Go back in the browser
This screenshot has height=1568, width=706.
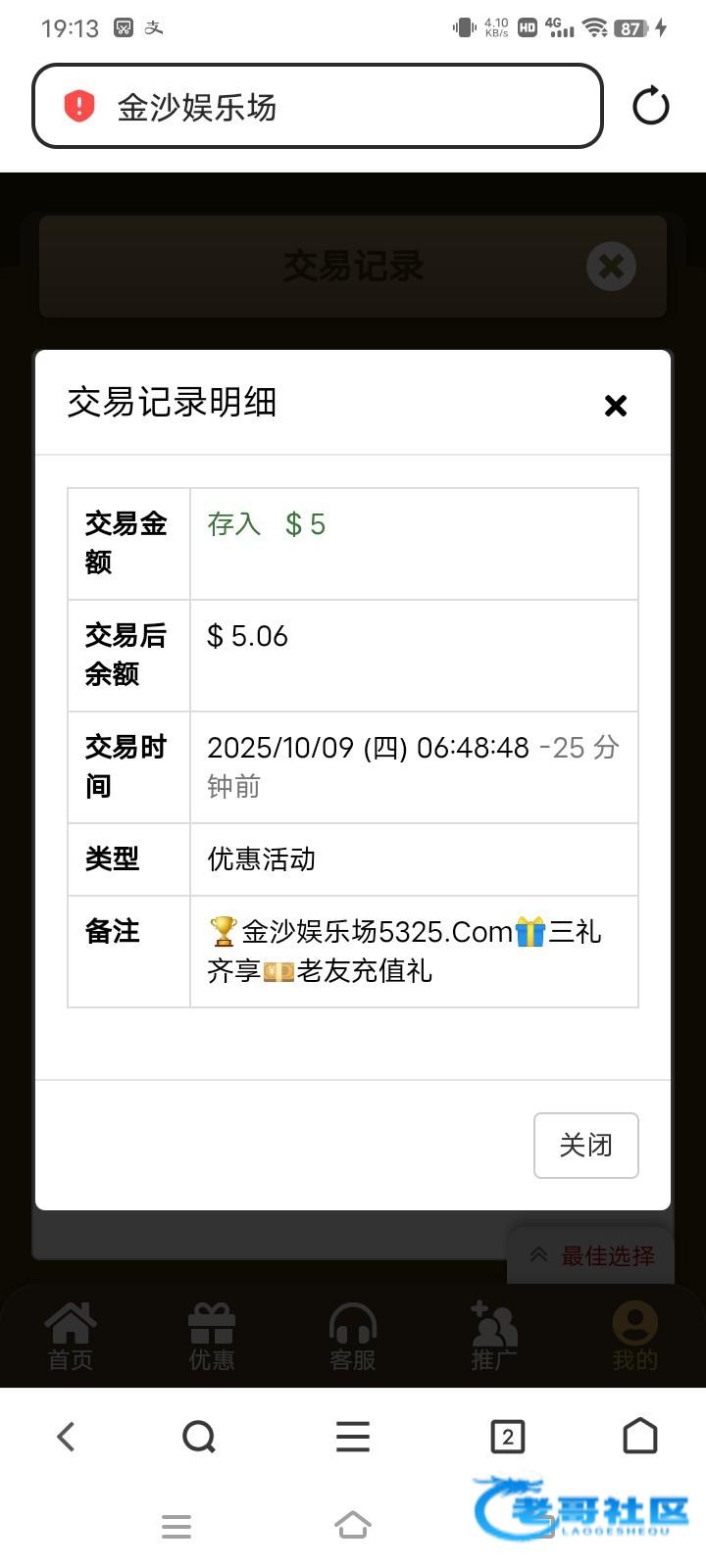[66, 1437]
